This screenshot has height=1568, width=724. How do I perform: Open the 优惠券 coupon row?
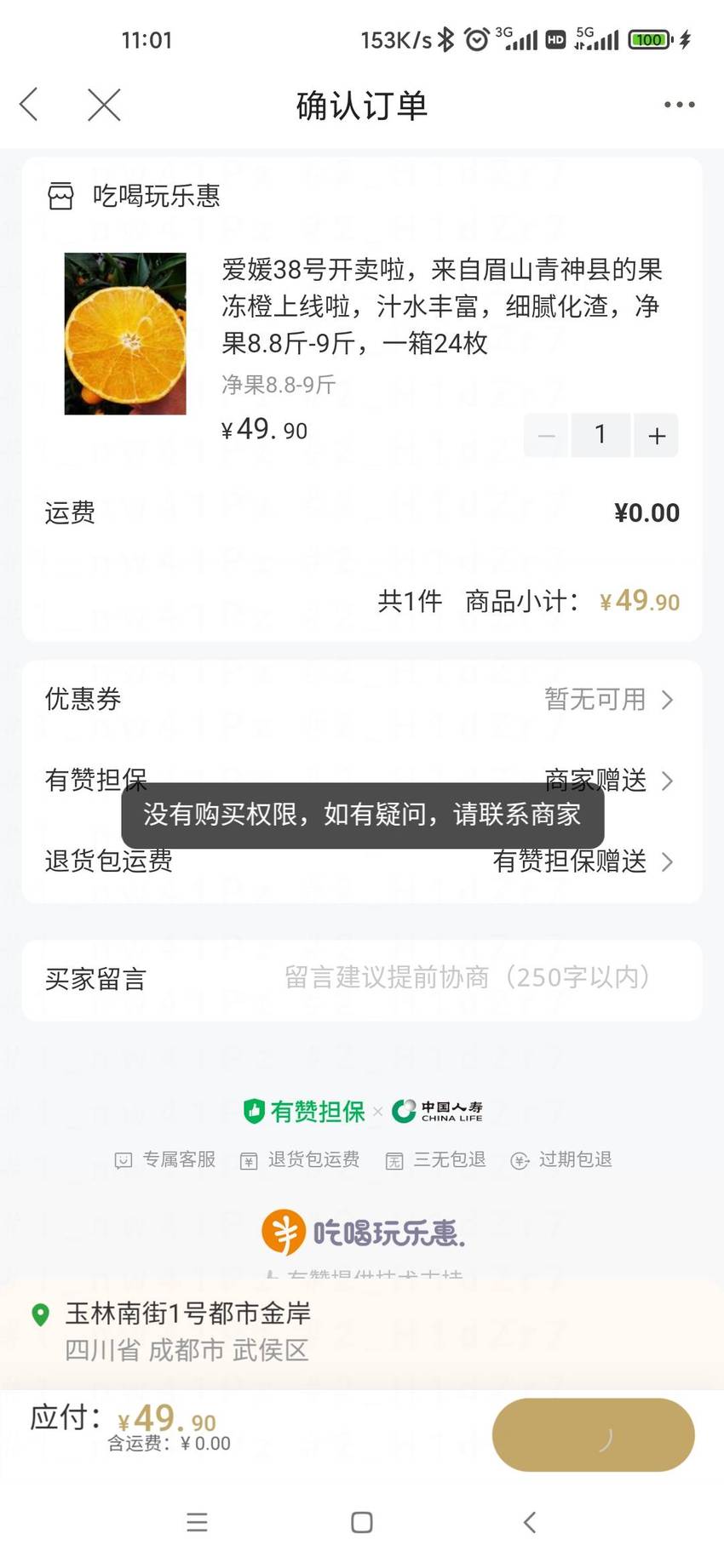pyautogui.click(x=362, y=700)
